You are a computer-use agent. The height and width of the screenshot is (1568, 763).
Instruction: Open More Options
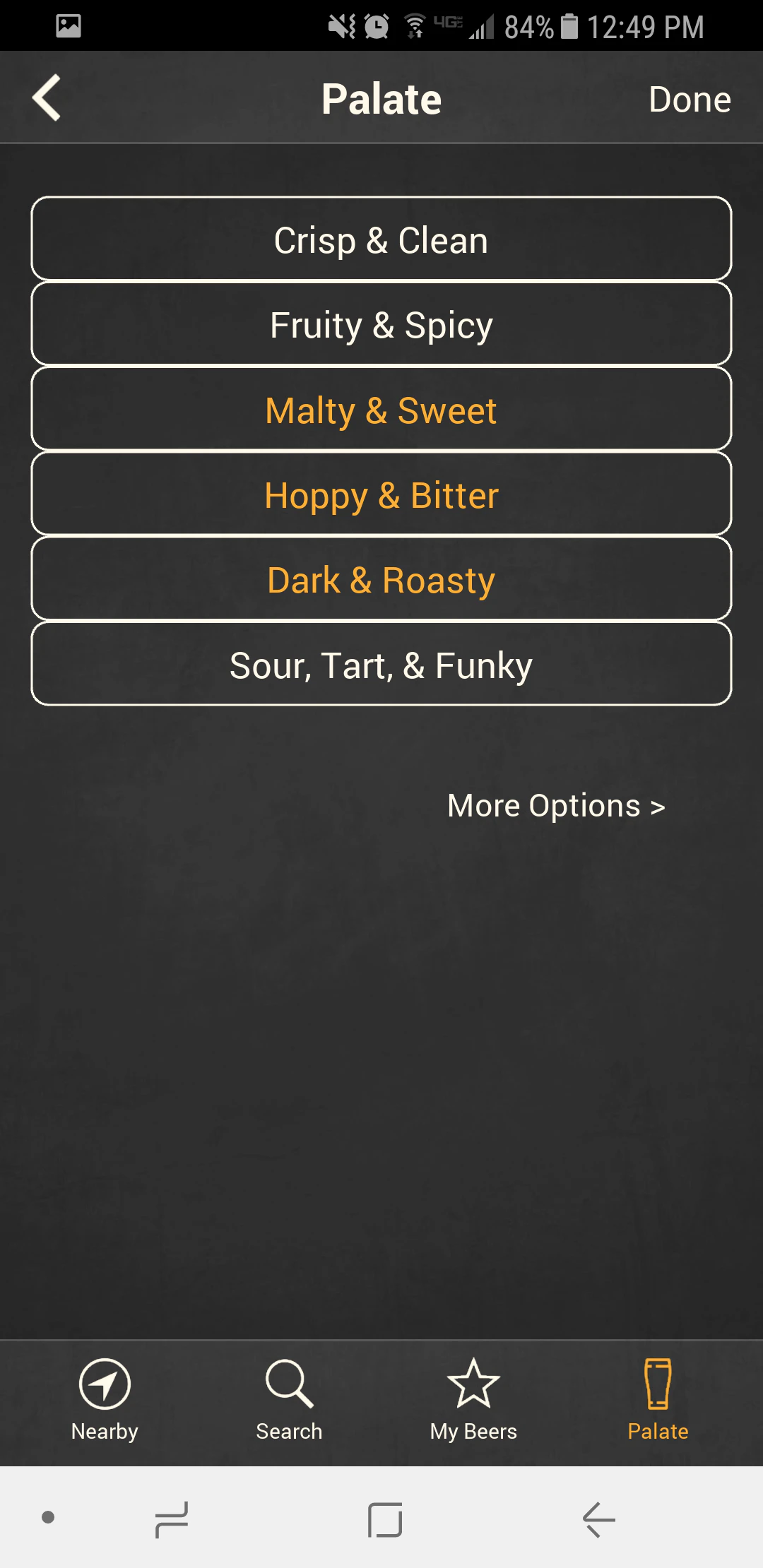556,805
